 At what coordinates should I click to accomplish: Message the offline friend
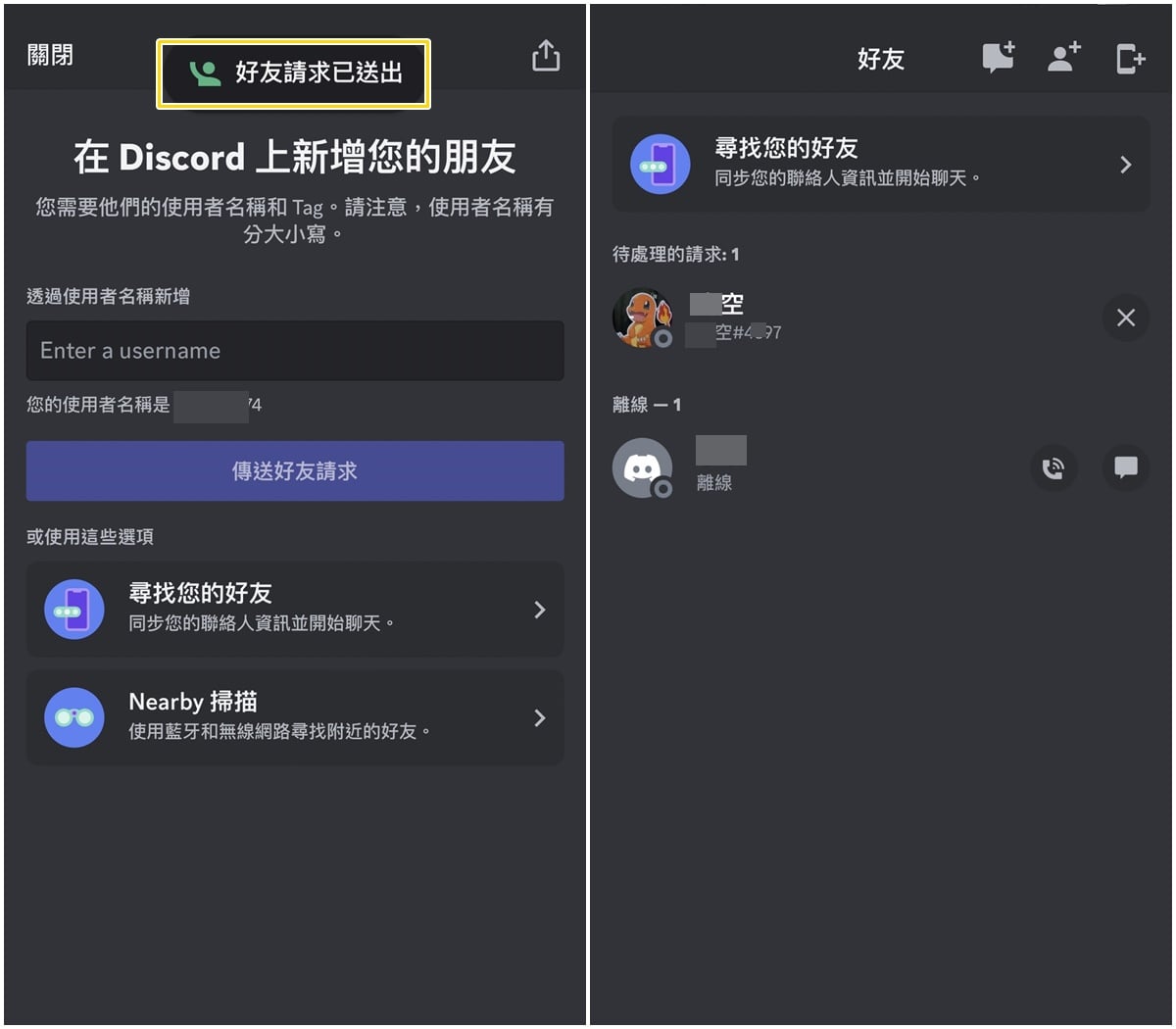coord(1126,467)
